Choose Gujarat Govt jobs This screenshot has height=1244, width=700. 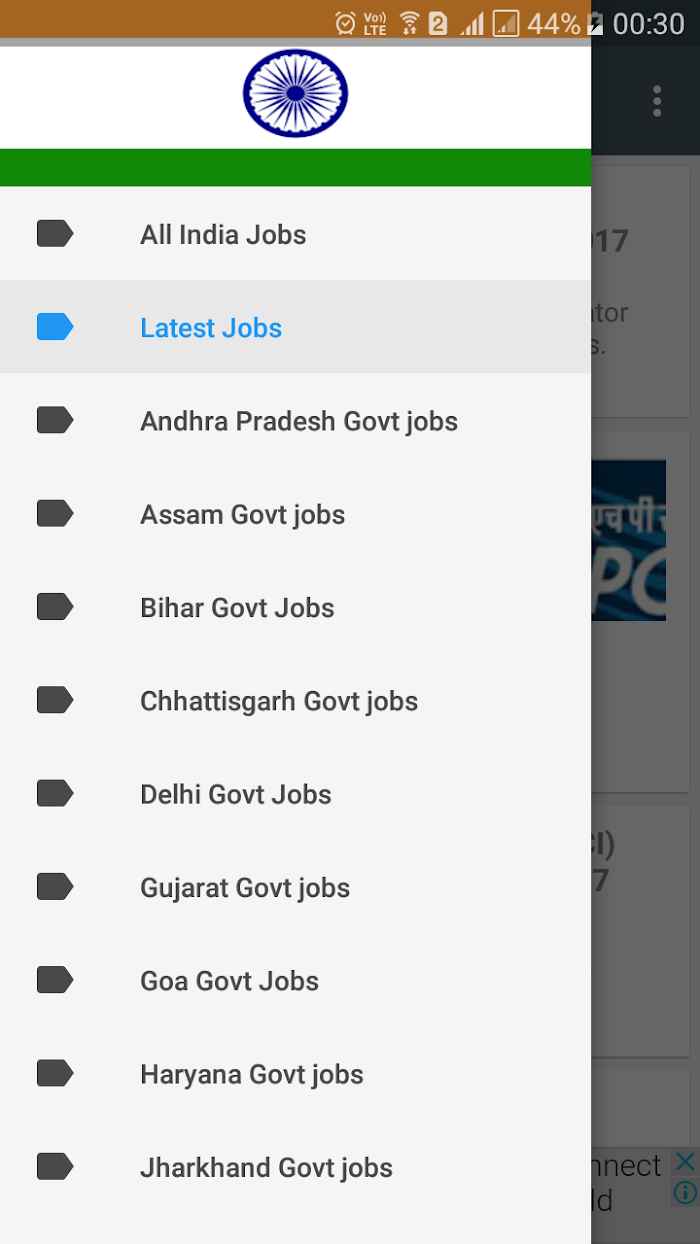tap(295, 887)
